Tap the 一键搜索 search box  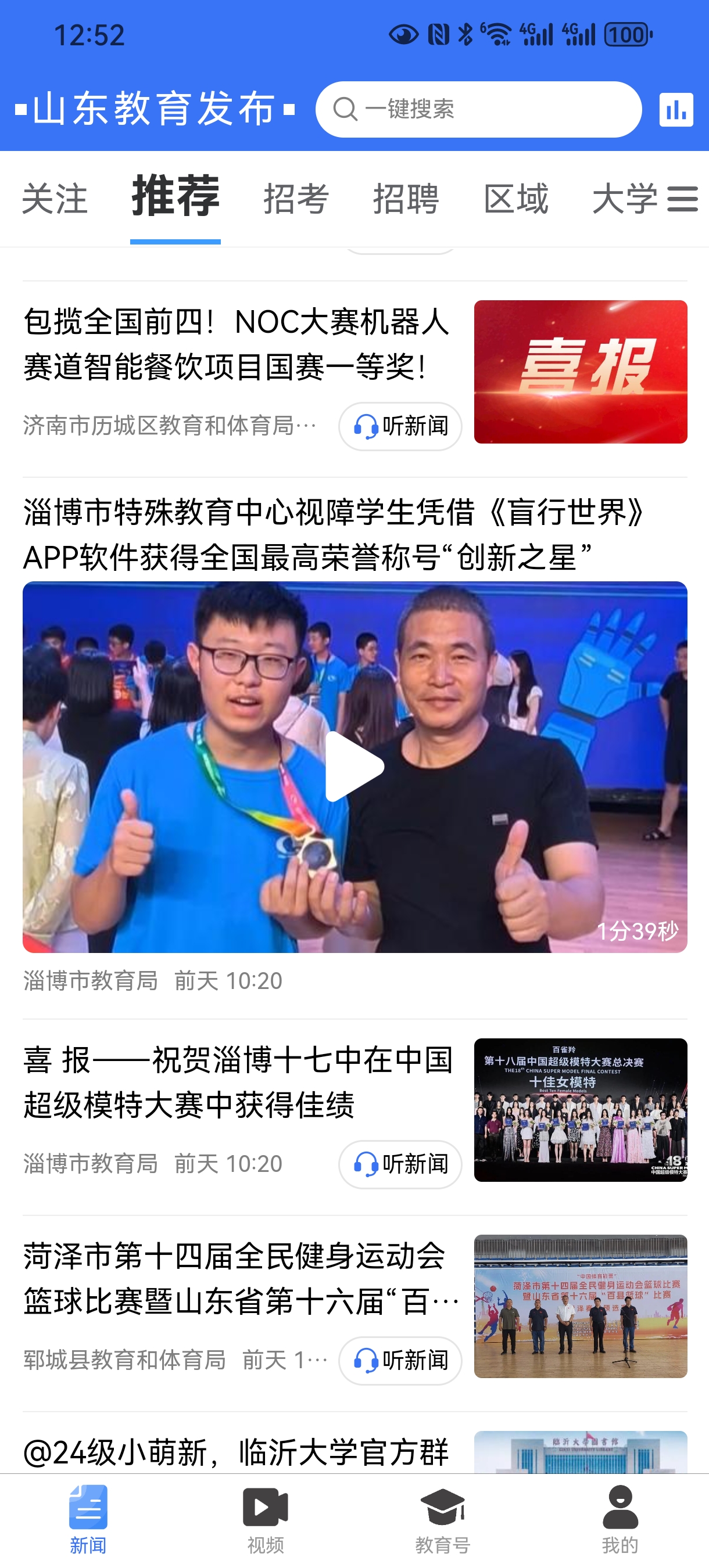(478, 110)
